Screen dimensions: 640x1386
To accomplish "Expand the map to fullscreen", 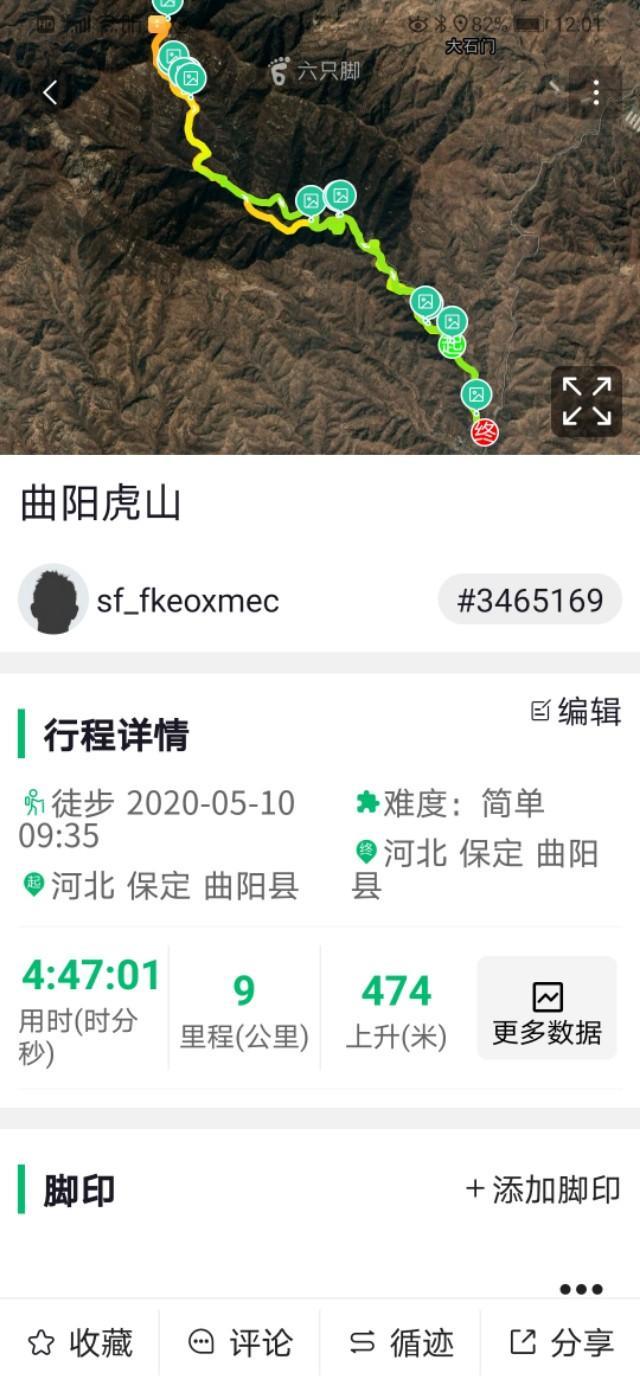I will point(586,401).
